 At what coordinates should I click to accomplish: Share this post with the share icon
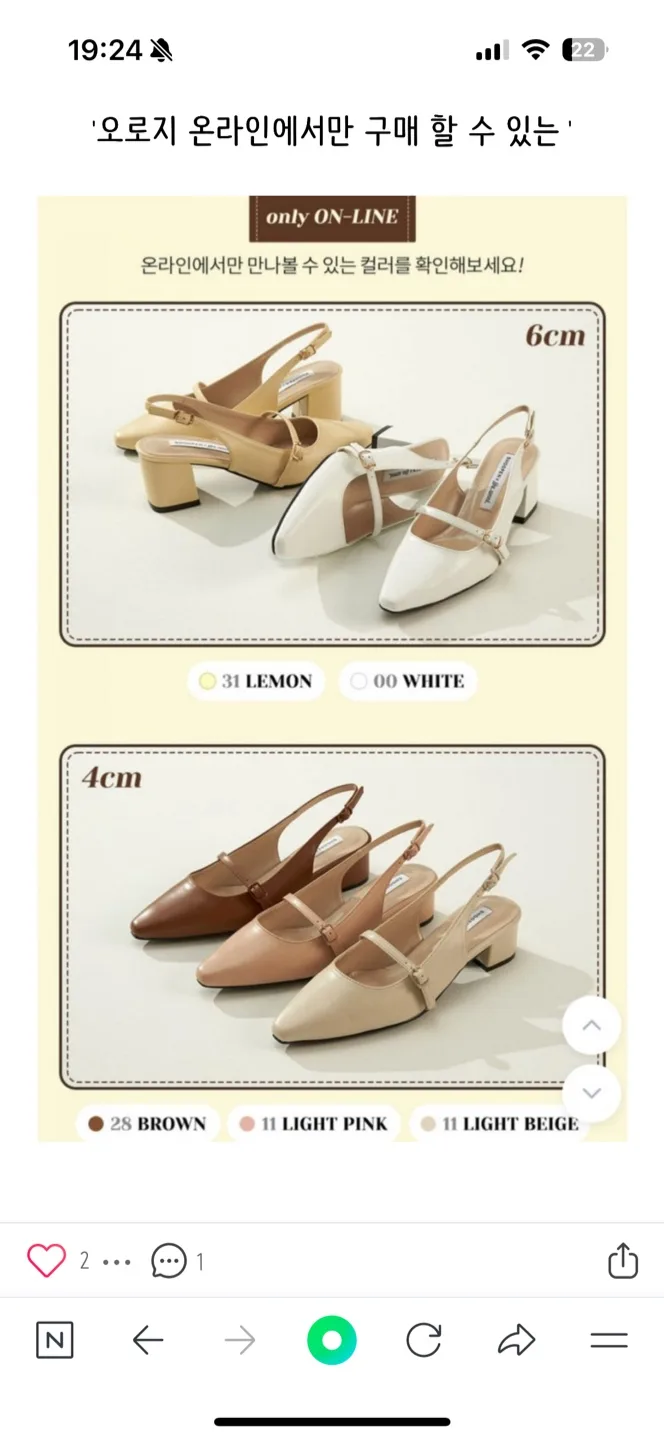point(623,1260)
